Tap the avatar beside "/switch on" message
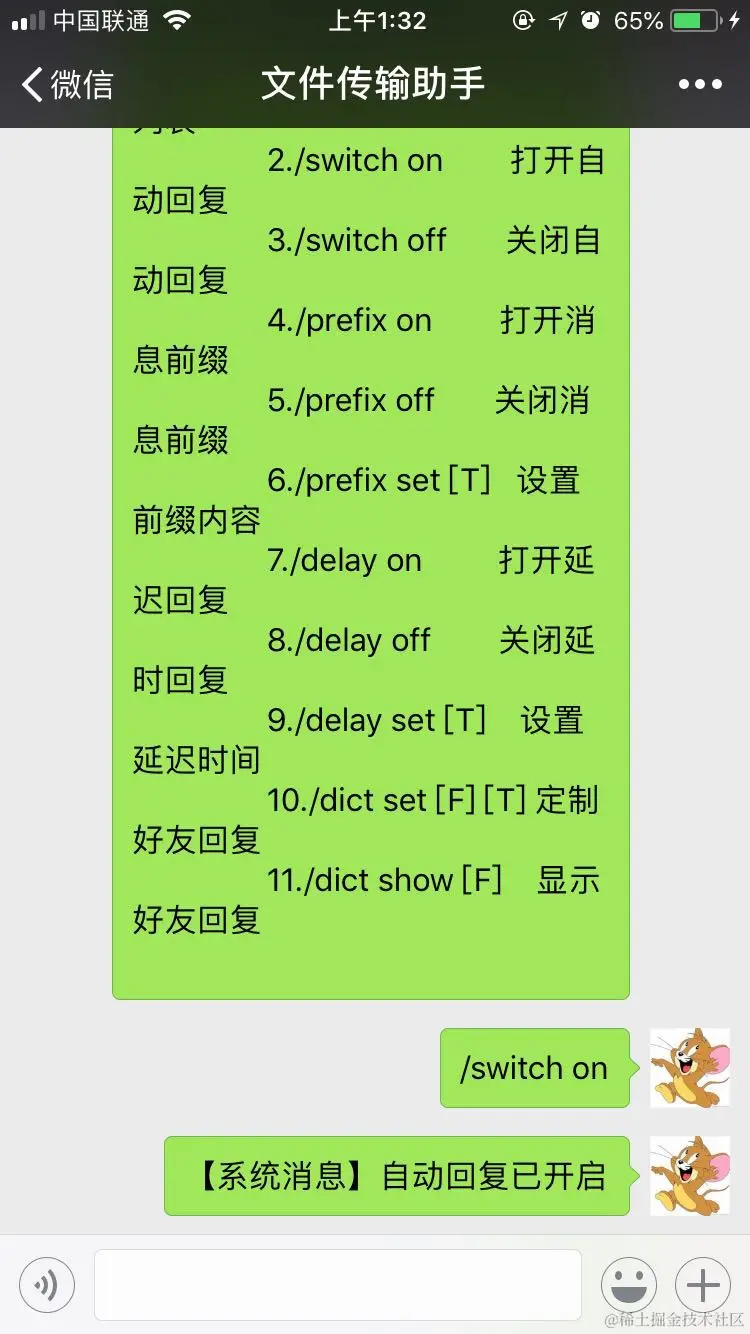The height and width of the screenshot is (1334, 750). coord(690,1067)
